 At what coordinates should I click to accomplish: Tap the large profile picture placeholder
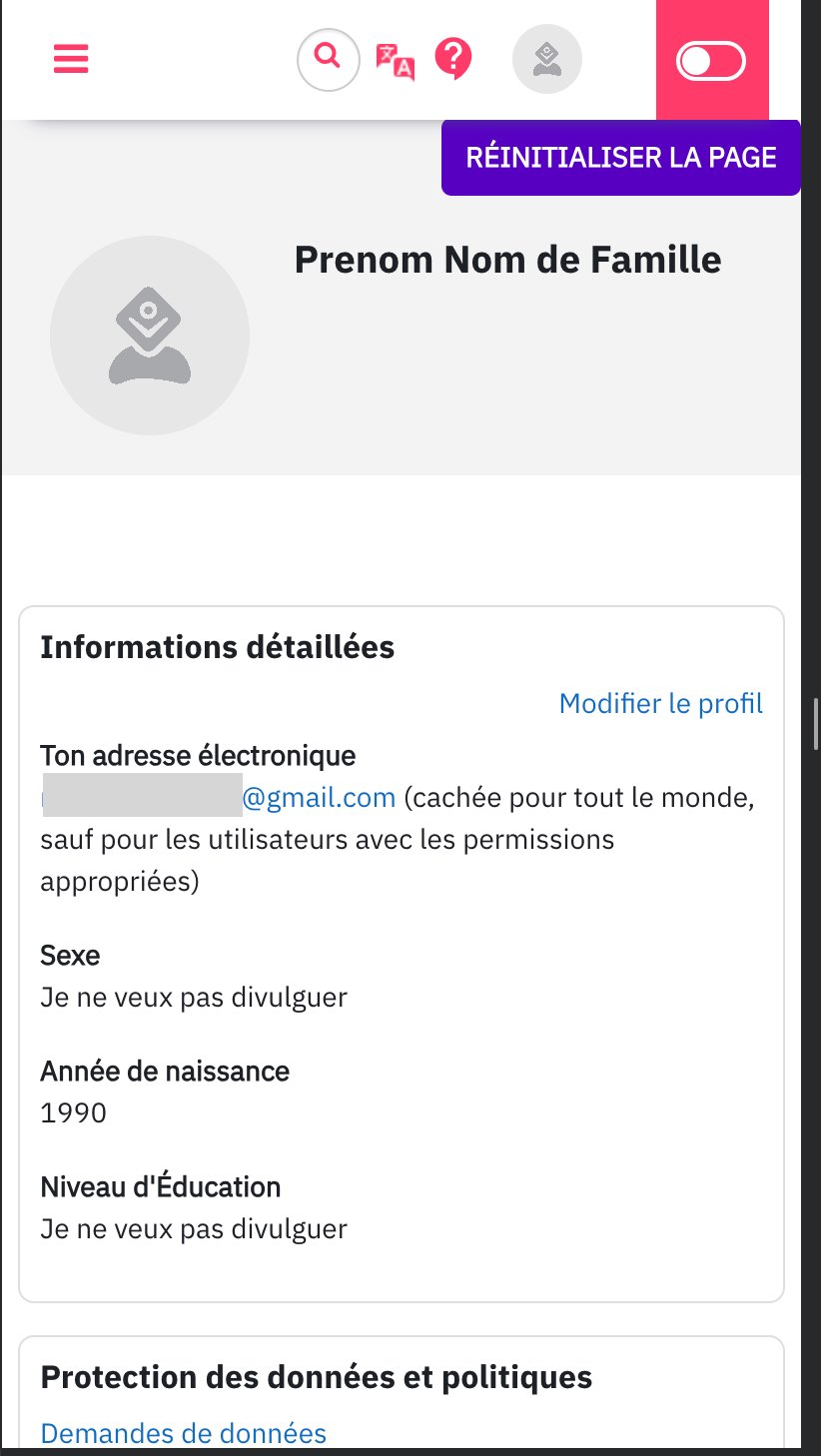pyautogui.click(x=150, y=336)
